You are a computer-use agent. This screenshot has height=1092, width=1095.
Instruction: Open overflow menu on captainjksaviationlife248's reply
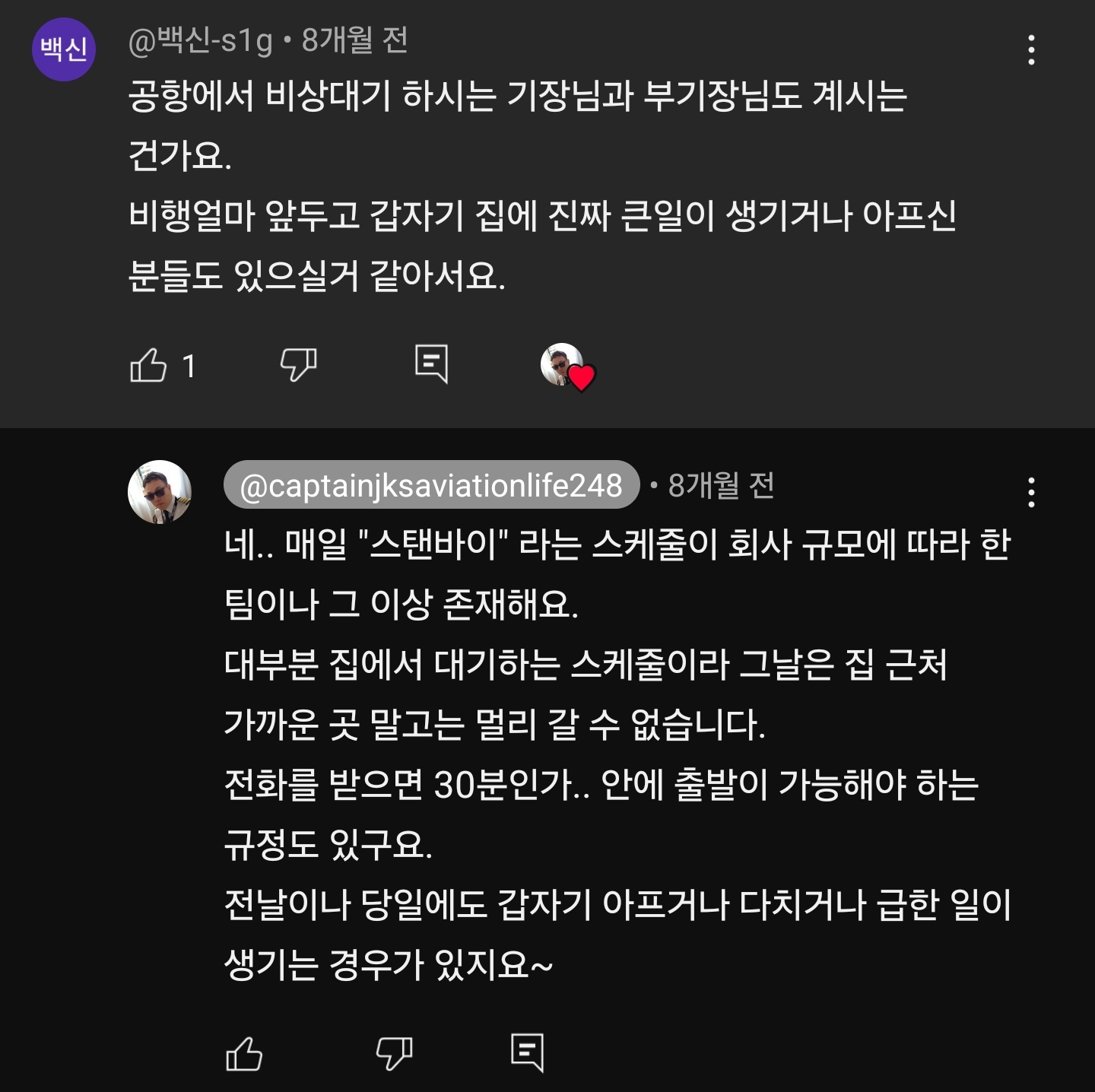[1031, 493]
